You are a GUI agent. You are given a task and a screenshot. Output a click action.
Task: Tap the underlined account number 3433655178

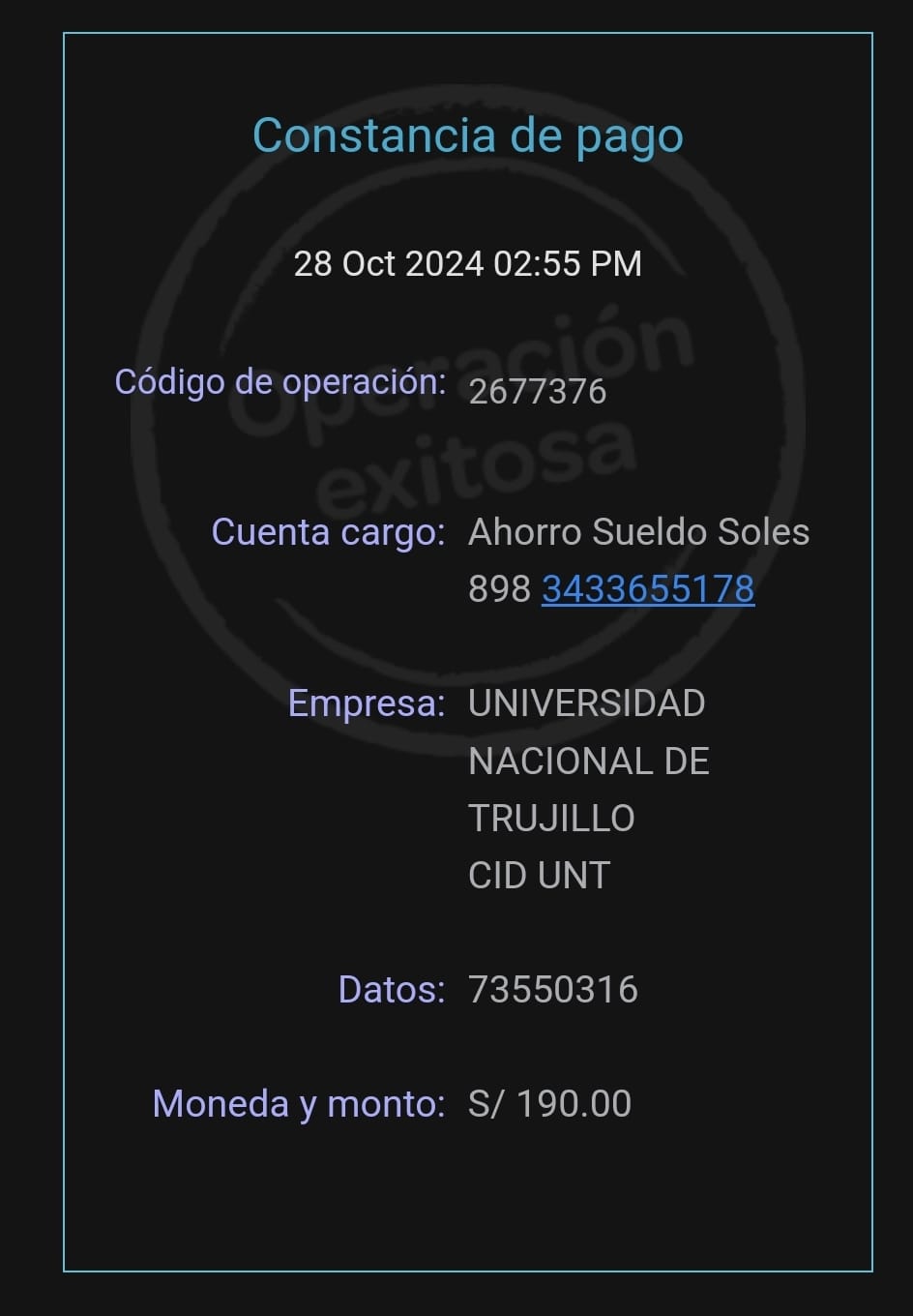pos(648,588)
